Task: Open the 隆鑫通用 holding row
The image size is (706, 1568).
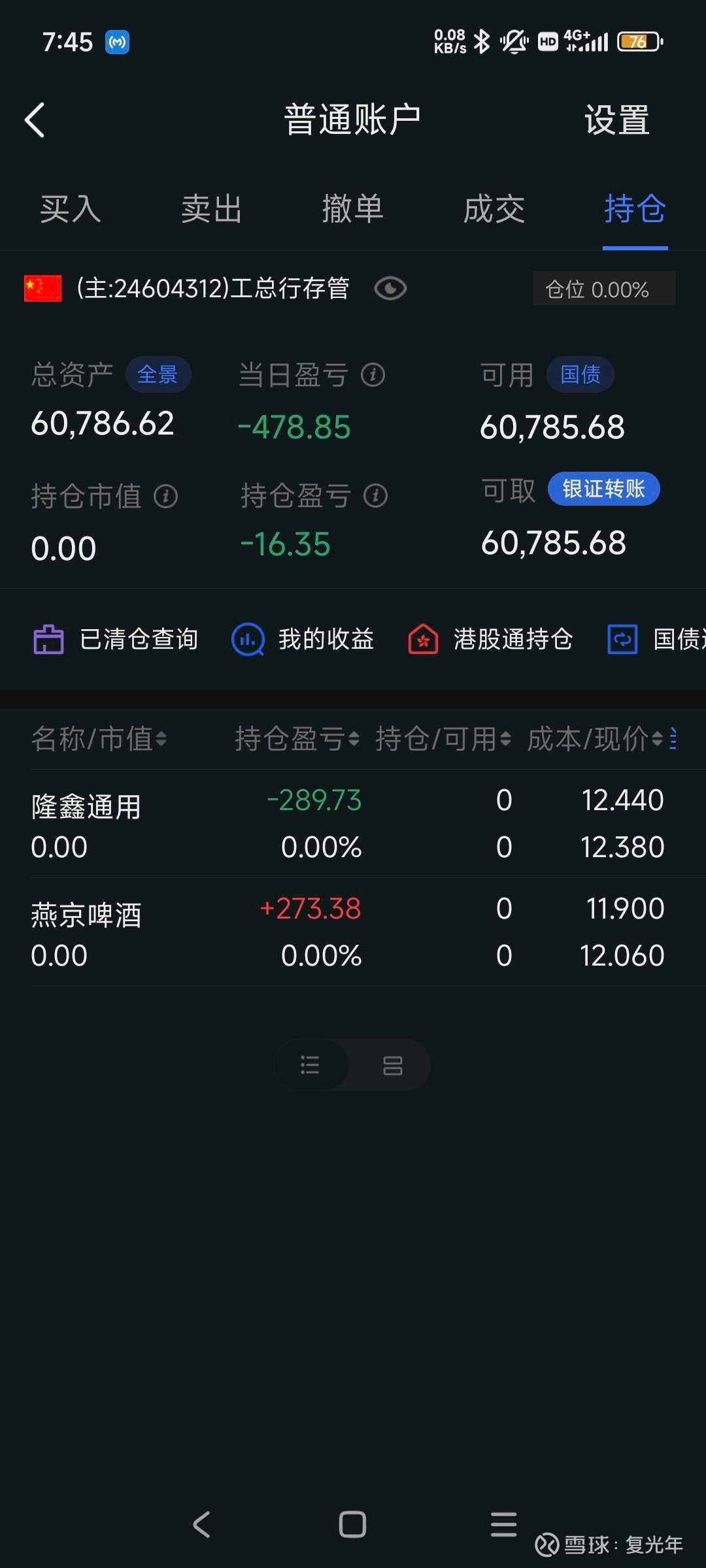Action: (86, 823)
